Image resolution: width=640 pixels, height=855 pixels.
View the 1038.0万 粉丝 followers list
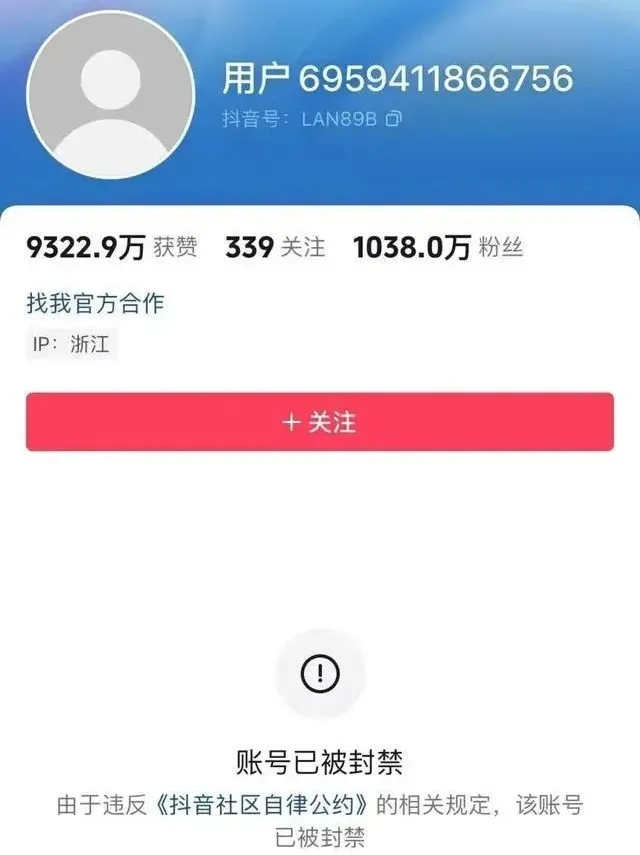coord(437,248)
